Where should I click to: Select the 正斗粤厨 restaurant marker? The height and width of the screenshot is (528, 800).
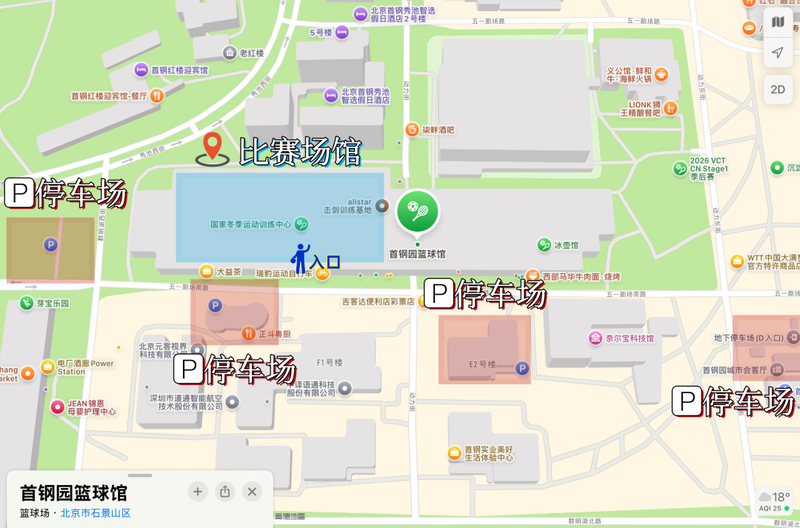248,333
